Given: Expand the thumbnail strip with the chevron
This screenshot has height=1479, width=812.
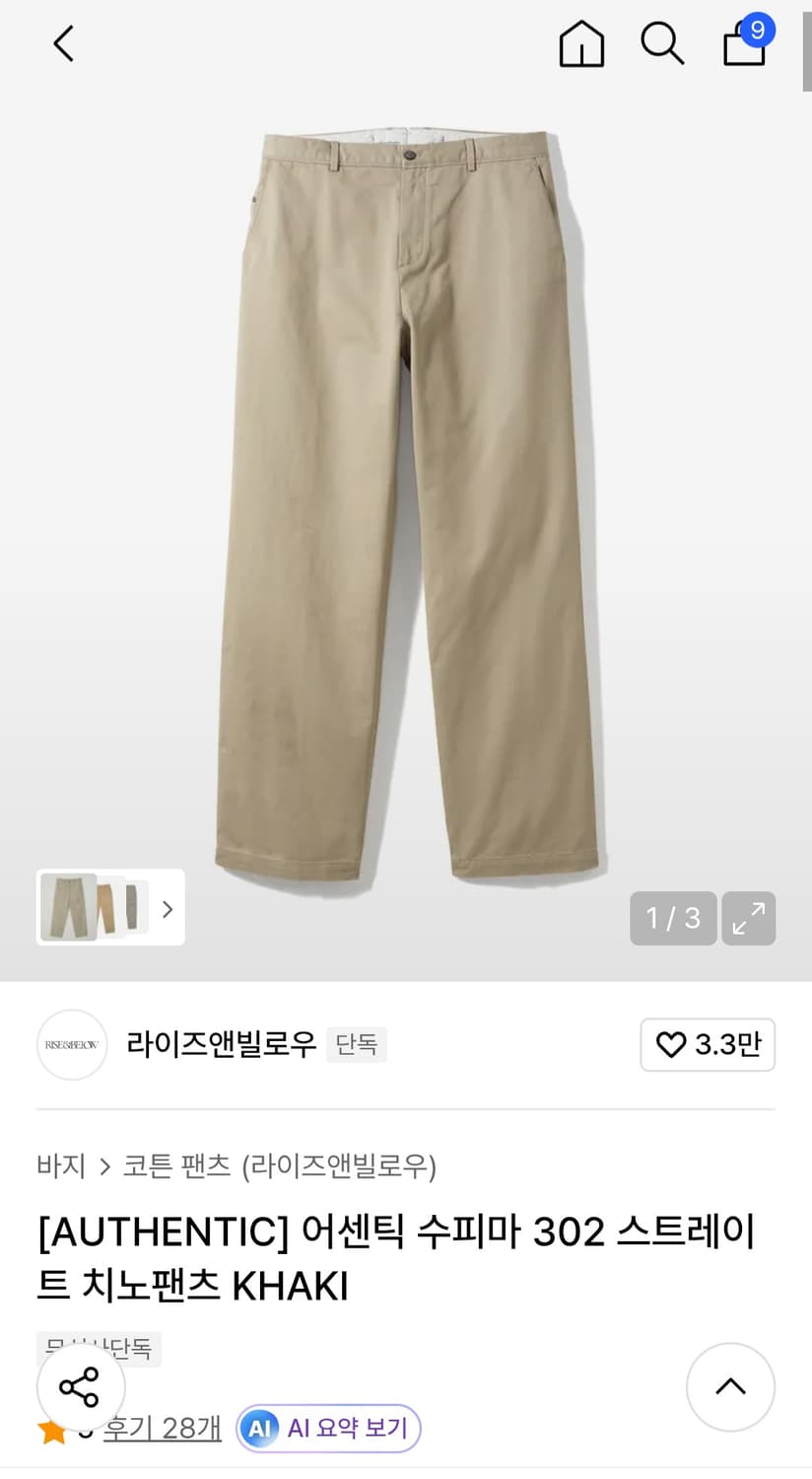Looking at the screenshot, I should tap(166, 908).
